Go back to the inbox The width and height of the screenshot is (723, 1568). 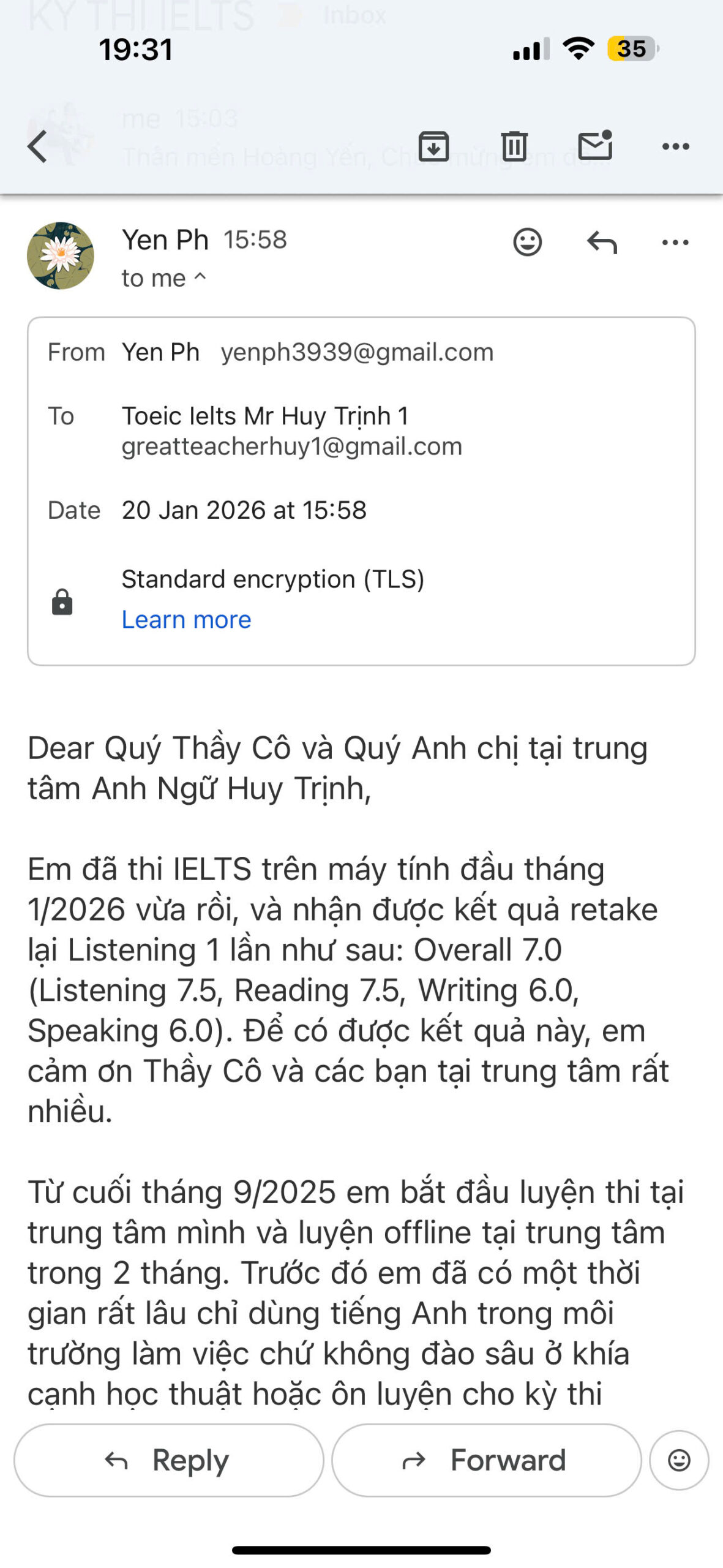[38, 146]
